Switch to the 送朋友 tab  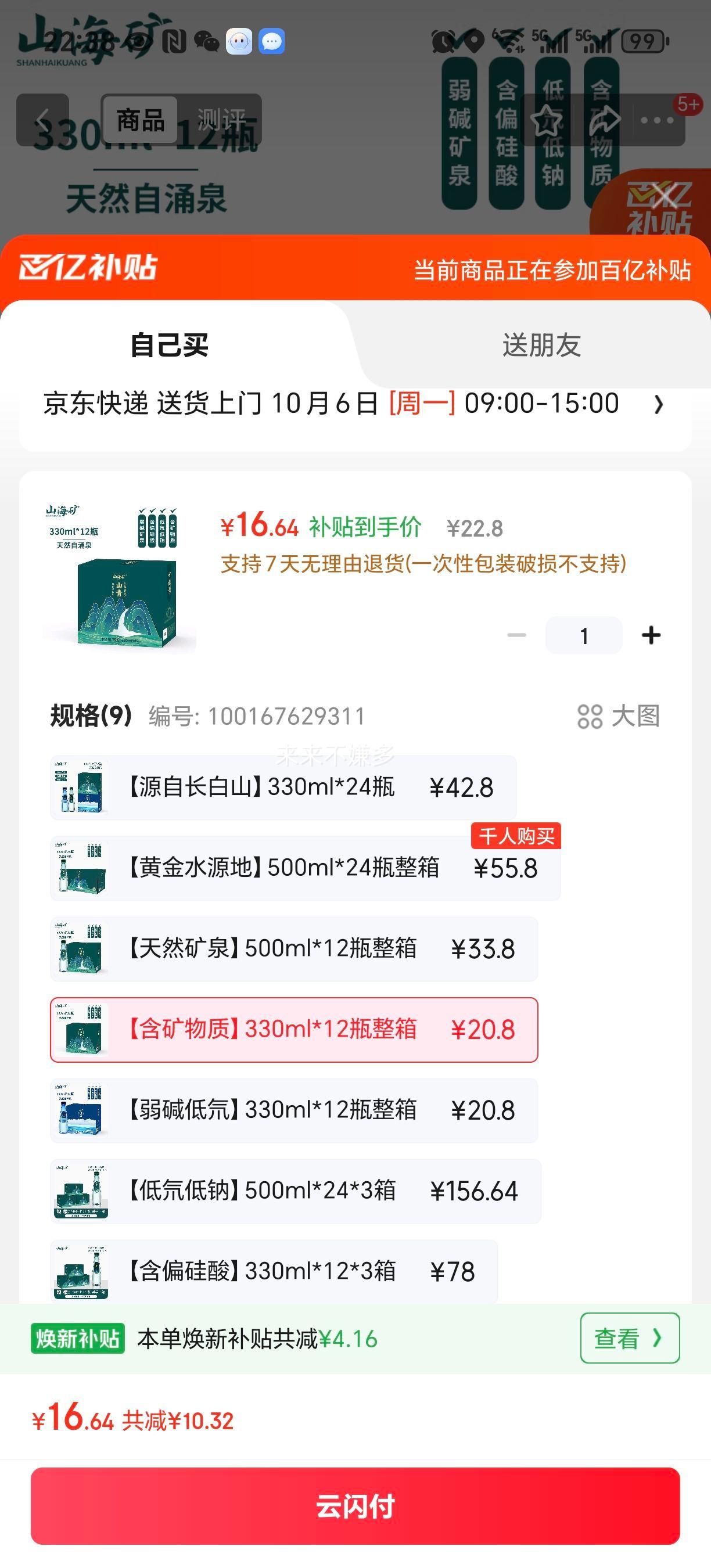click(x=541, y=345)
